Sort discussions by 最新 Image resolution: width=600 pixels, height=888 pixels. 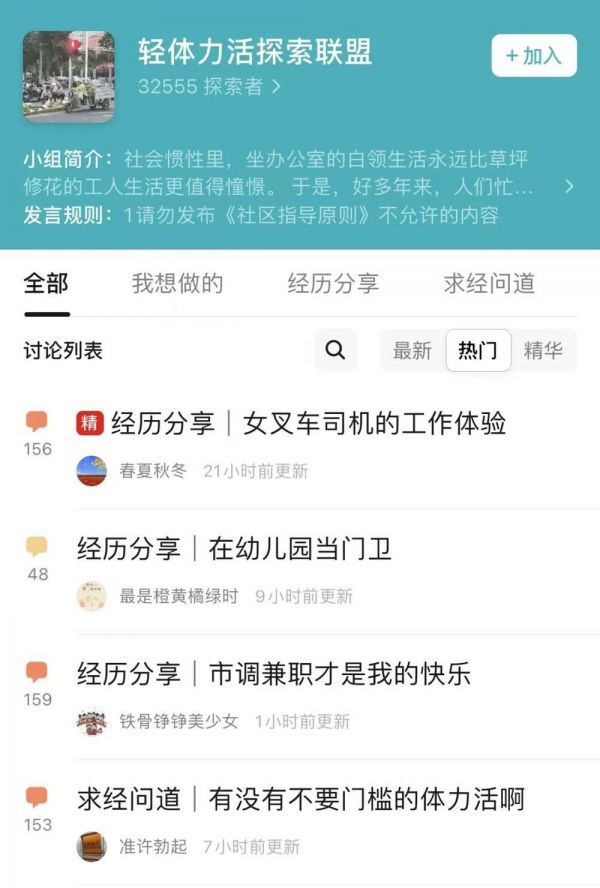(412, 351)
